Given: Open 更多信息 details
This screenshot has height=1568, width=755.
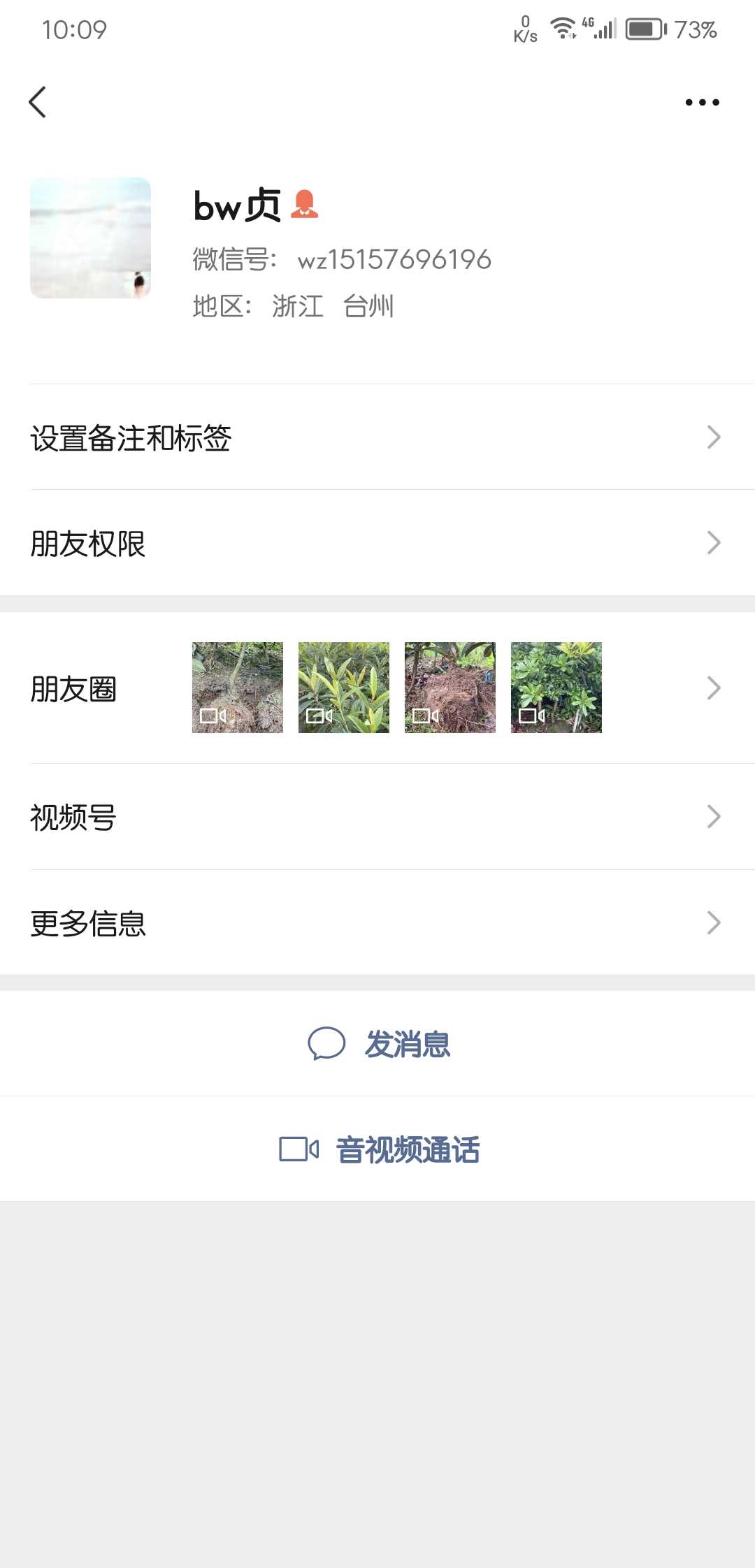Looking at the screenshot, I should click(377, 923).
